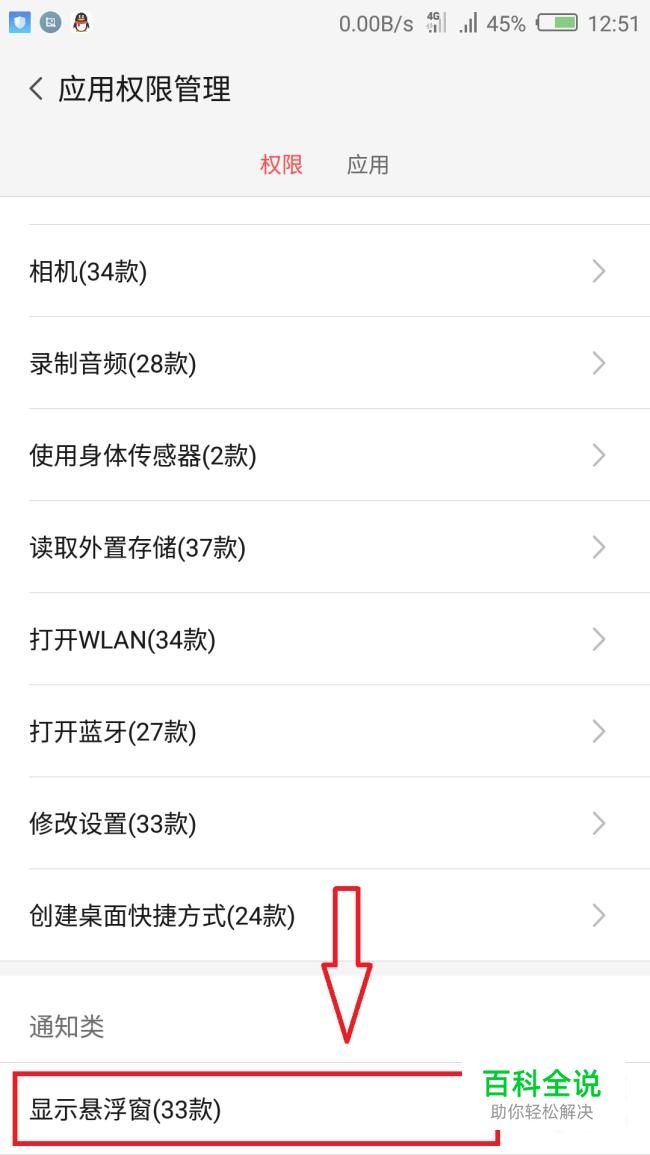650x1155 pixels.
Task: Open 读取外置存储(37款) row
Action: point(325,547)
